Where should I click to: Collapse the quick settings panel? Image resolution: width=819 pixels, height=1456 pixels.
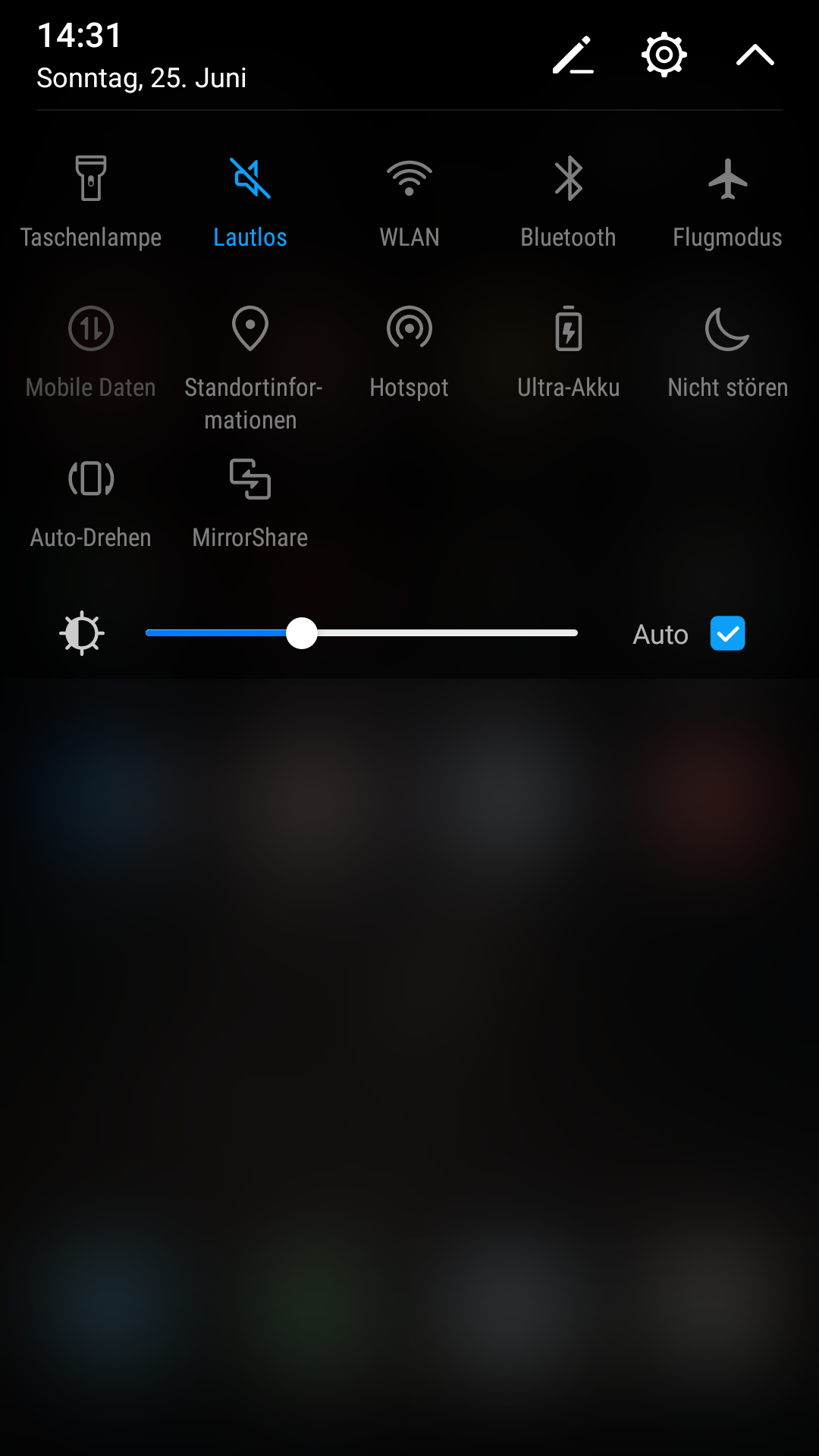tap(755, 55)
